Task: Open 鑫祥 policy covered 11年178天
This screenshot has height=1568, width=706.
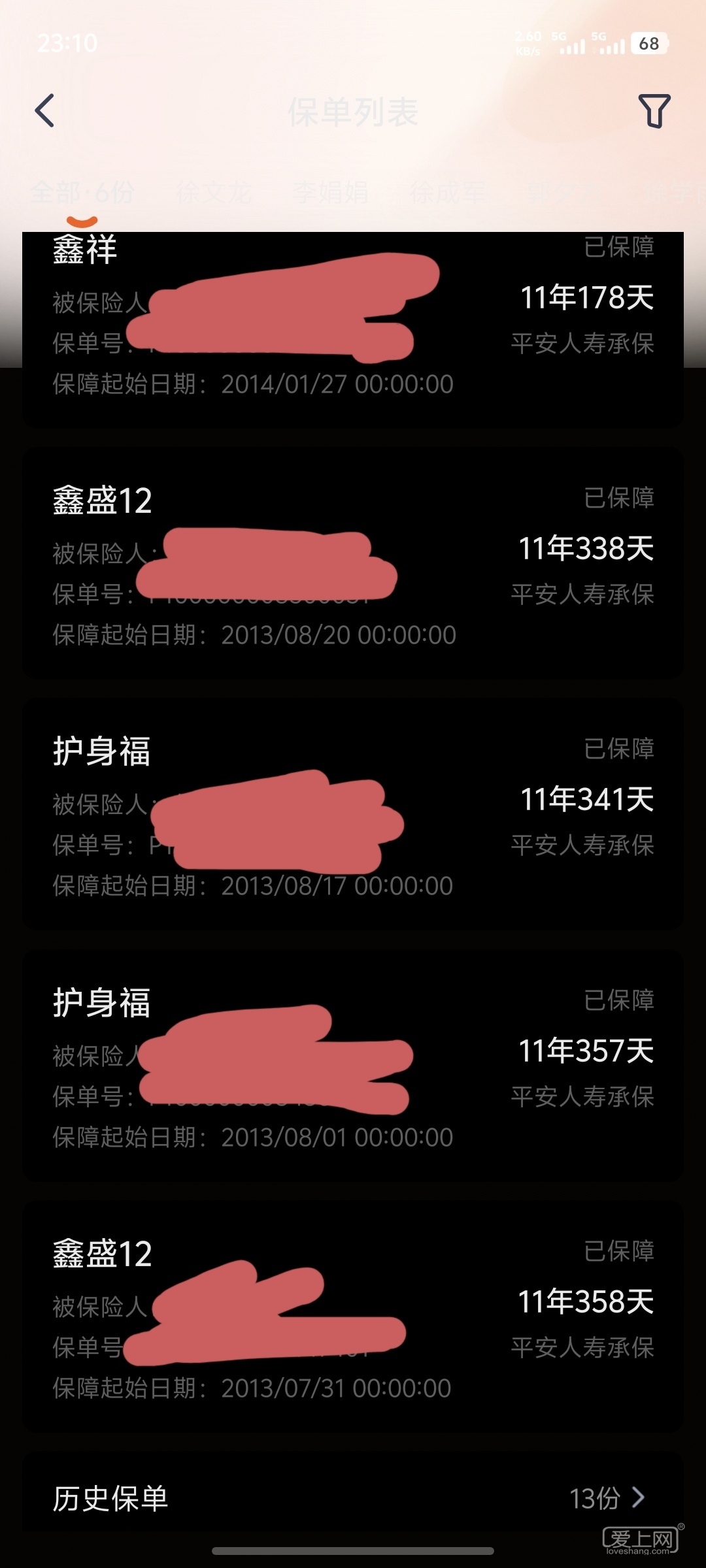Action: coord(353,327)
